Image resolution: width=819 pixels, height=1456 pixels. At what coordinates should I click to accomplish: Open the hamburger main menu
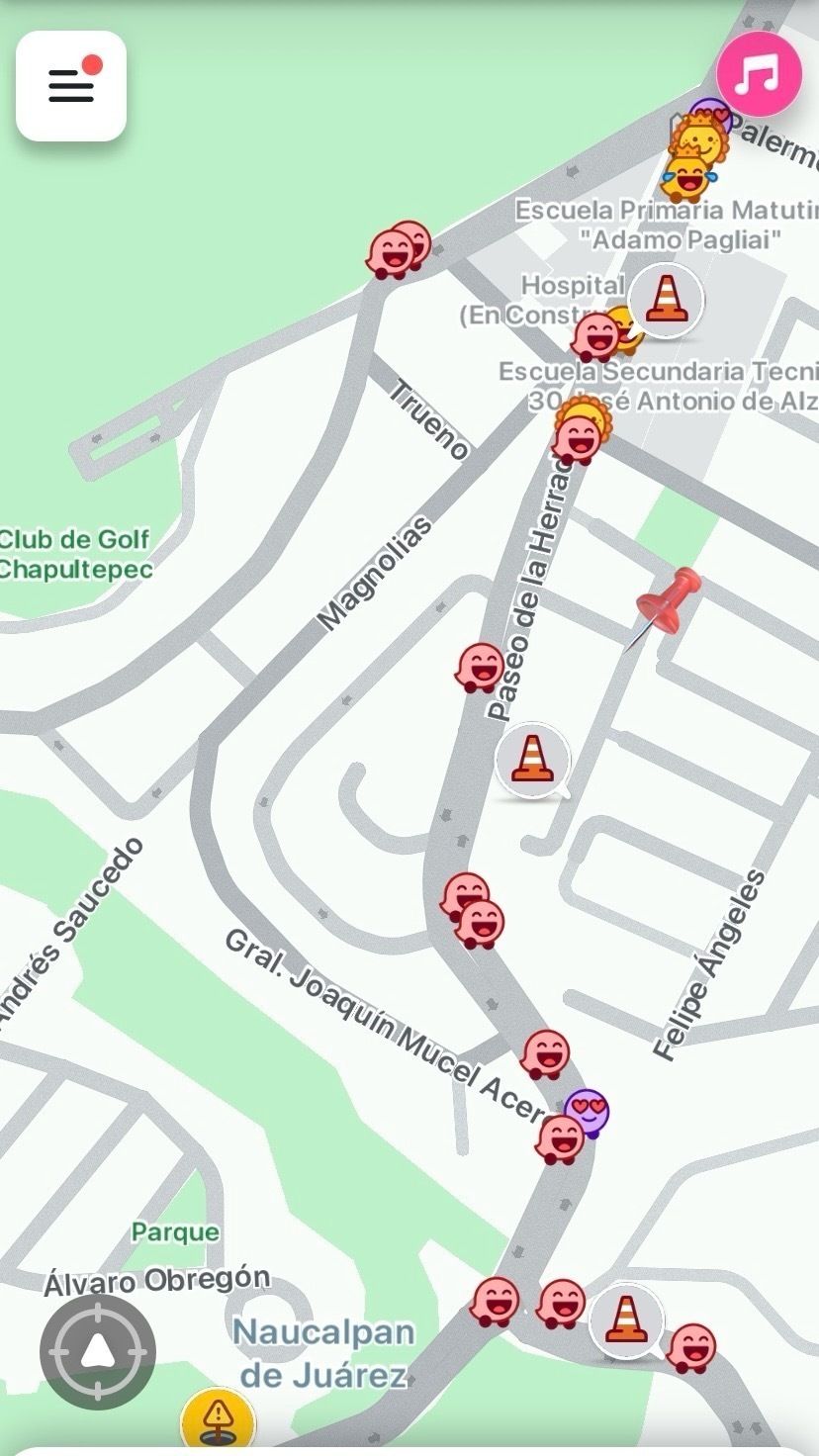(x=71, y=86)
